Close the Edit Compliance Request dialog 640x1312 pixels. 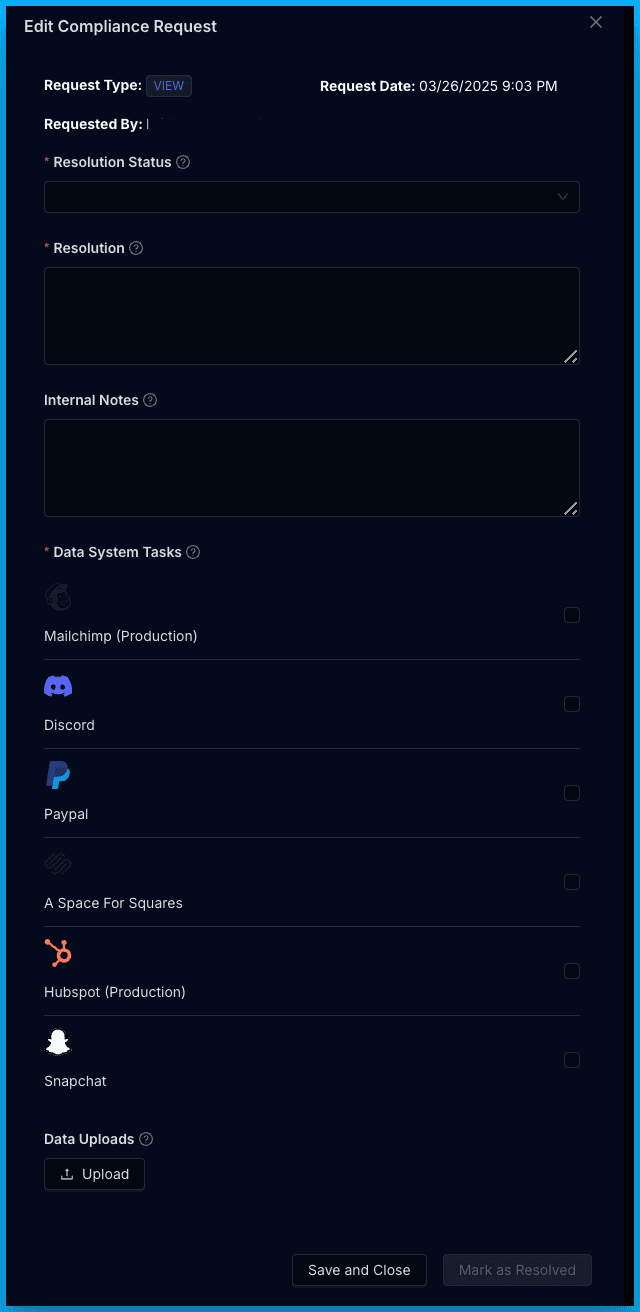click(596, 22)
